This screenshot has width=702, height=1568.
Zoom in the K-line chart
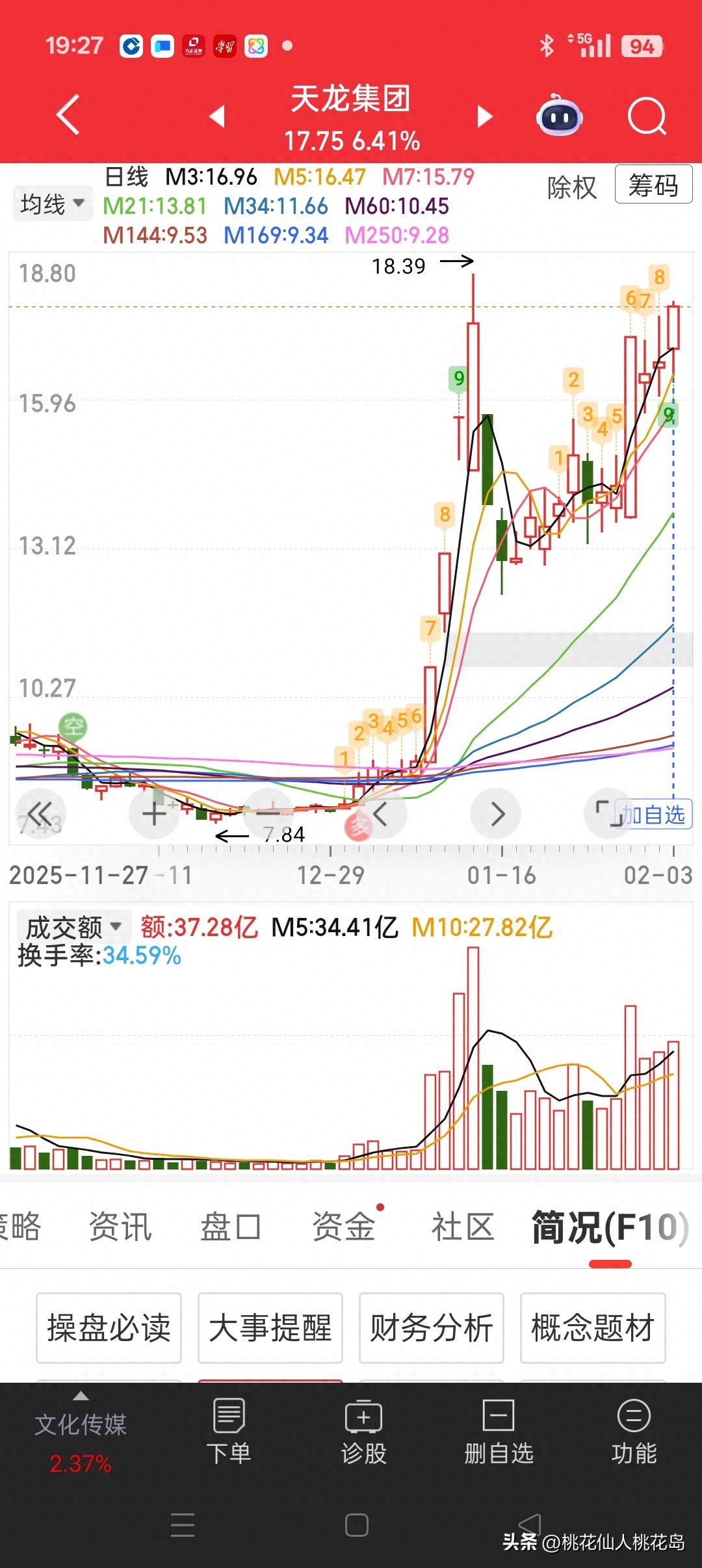coord(154,814)
